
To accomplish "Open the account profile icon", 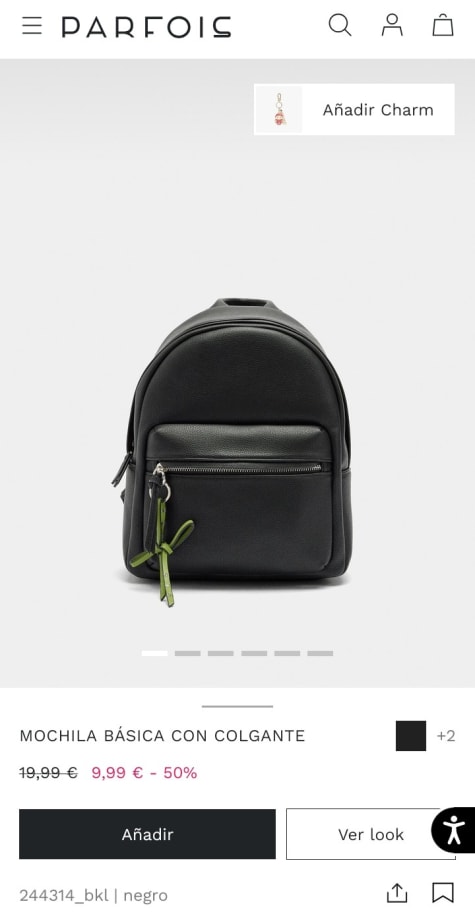I will click(x=392, y=26).
